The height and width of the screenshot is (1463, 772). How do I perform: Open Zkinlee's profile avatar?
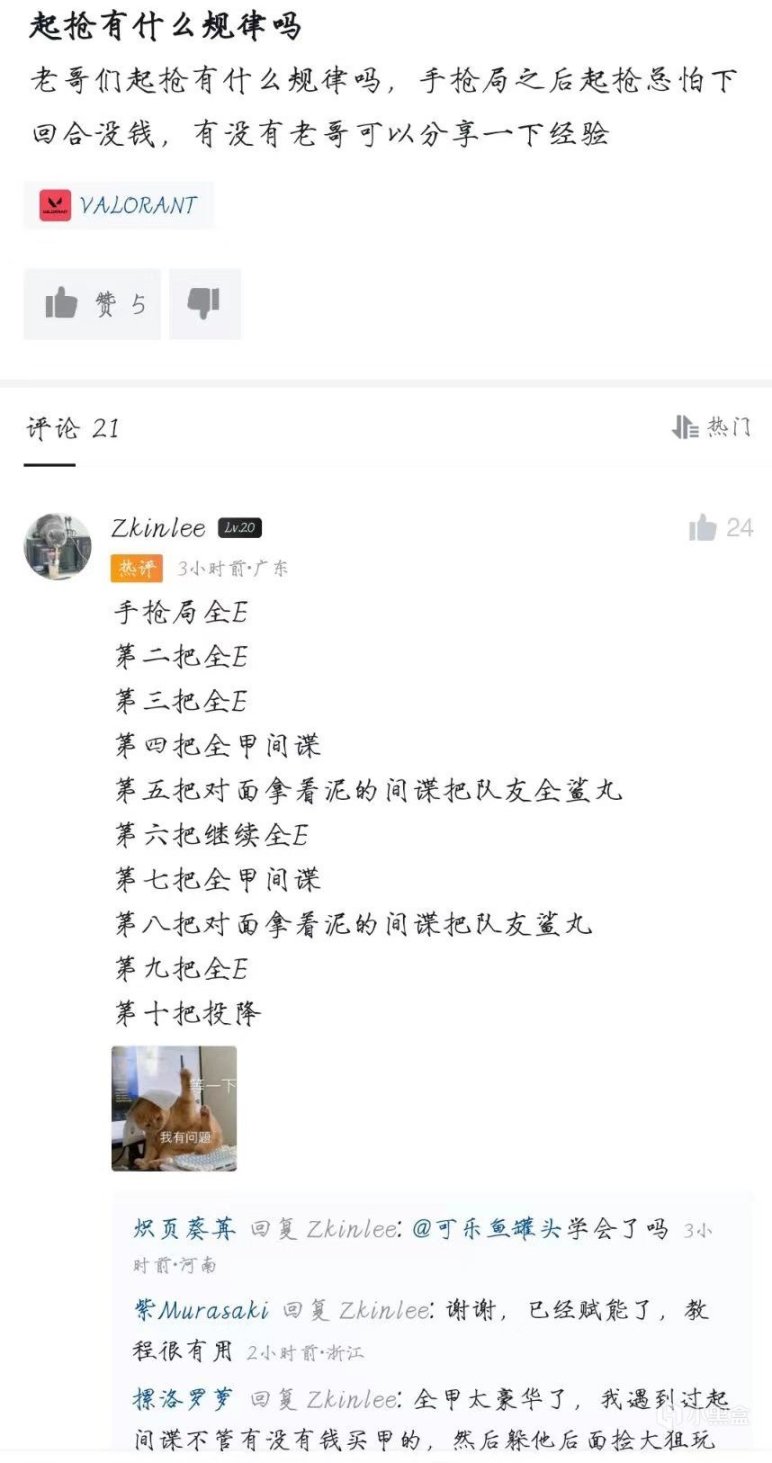(58, 547)
